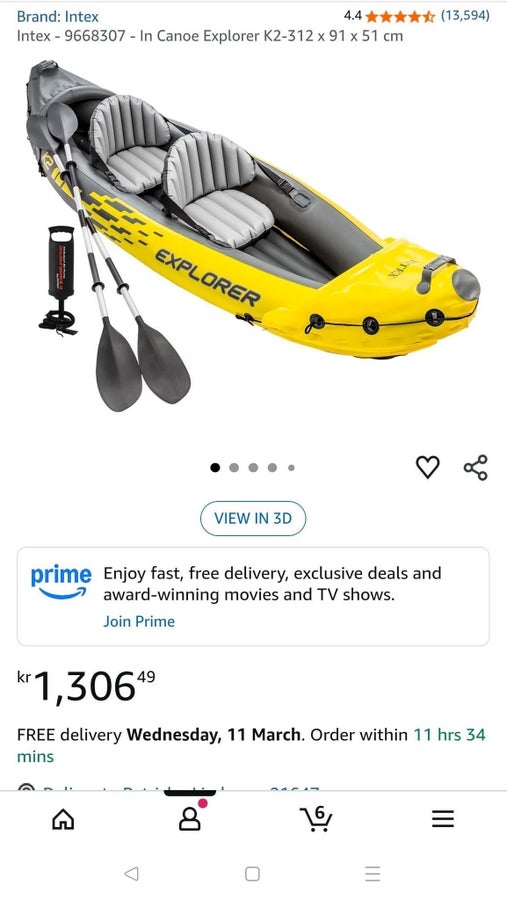Open the shopping cart with 6 items
The width and height of the screenshot is (507, 900).
pyautogui.click(x=316, y=818)
